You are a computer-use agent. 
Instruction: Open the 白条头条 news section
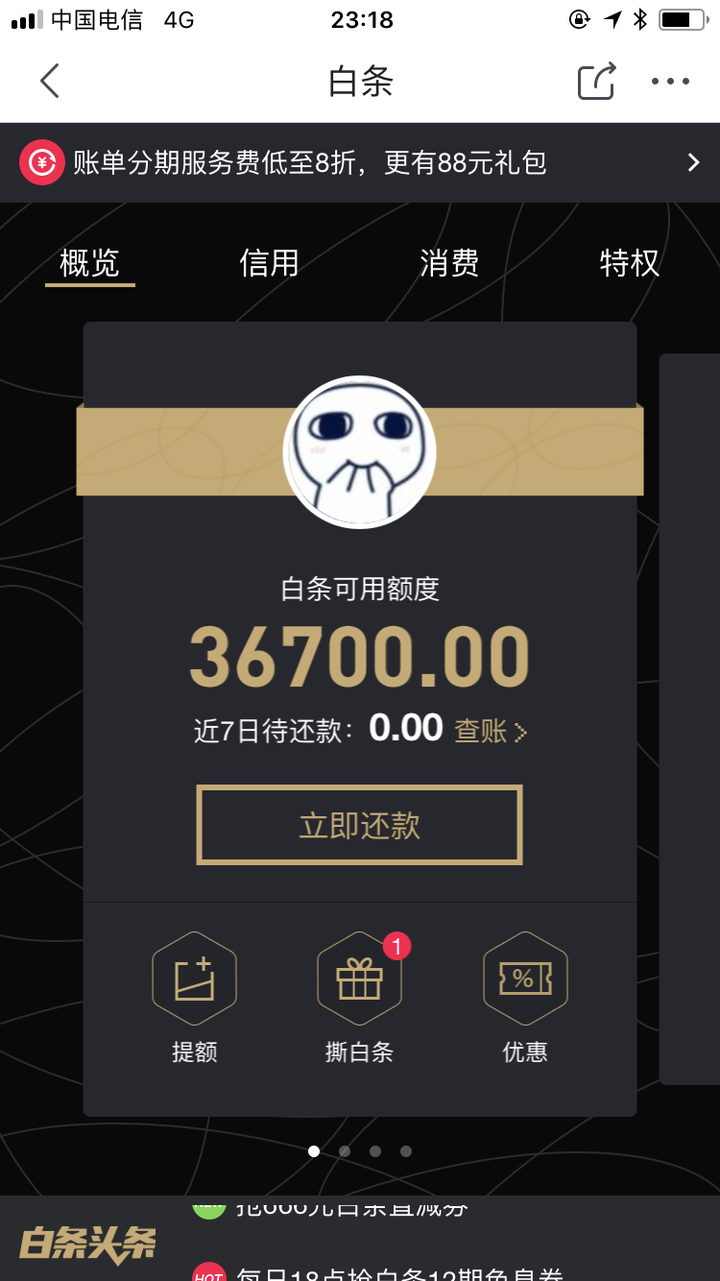(x=88, y=1243)
